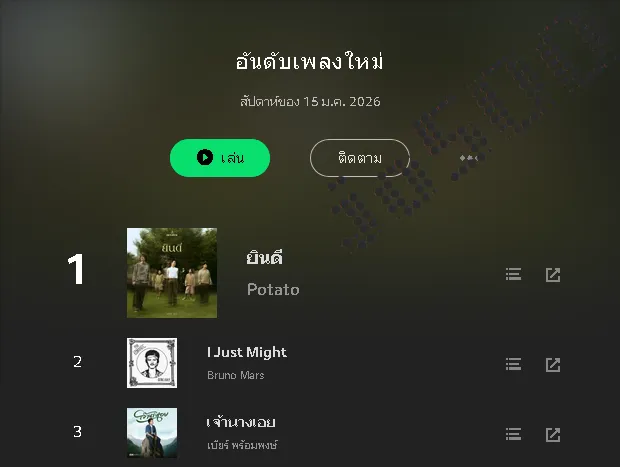
Task: Open ยินดี in external link
Action: coord(553,274)
